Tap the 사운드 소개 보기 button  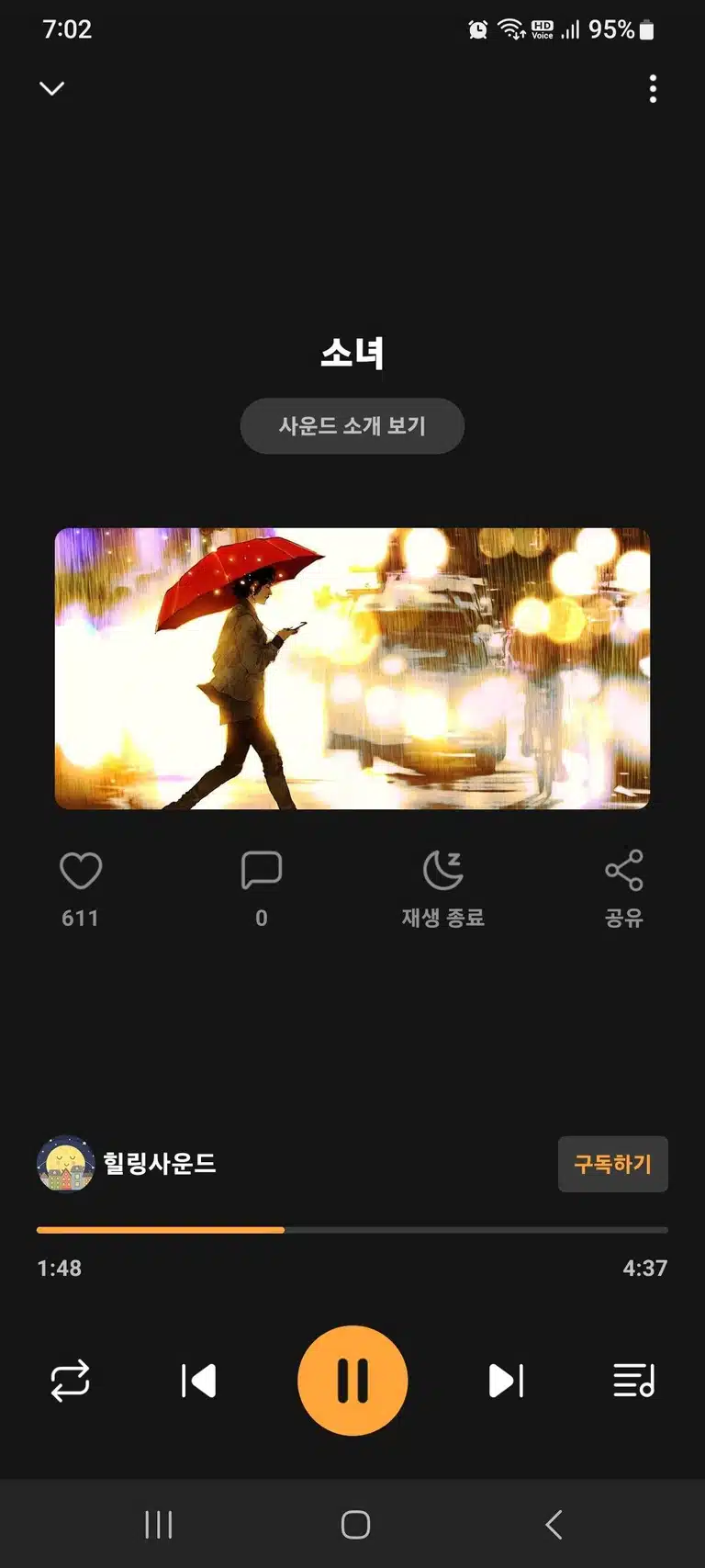(352, 426)
